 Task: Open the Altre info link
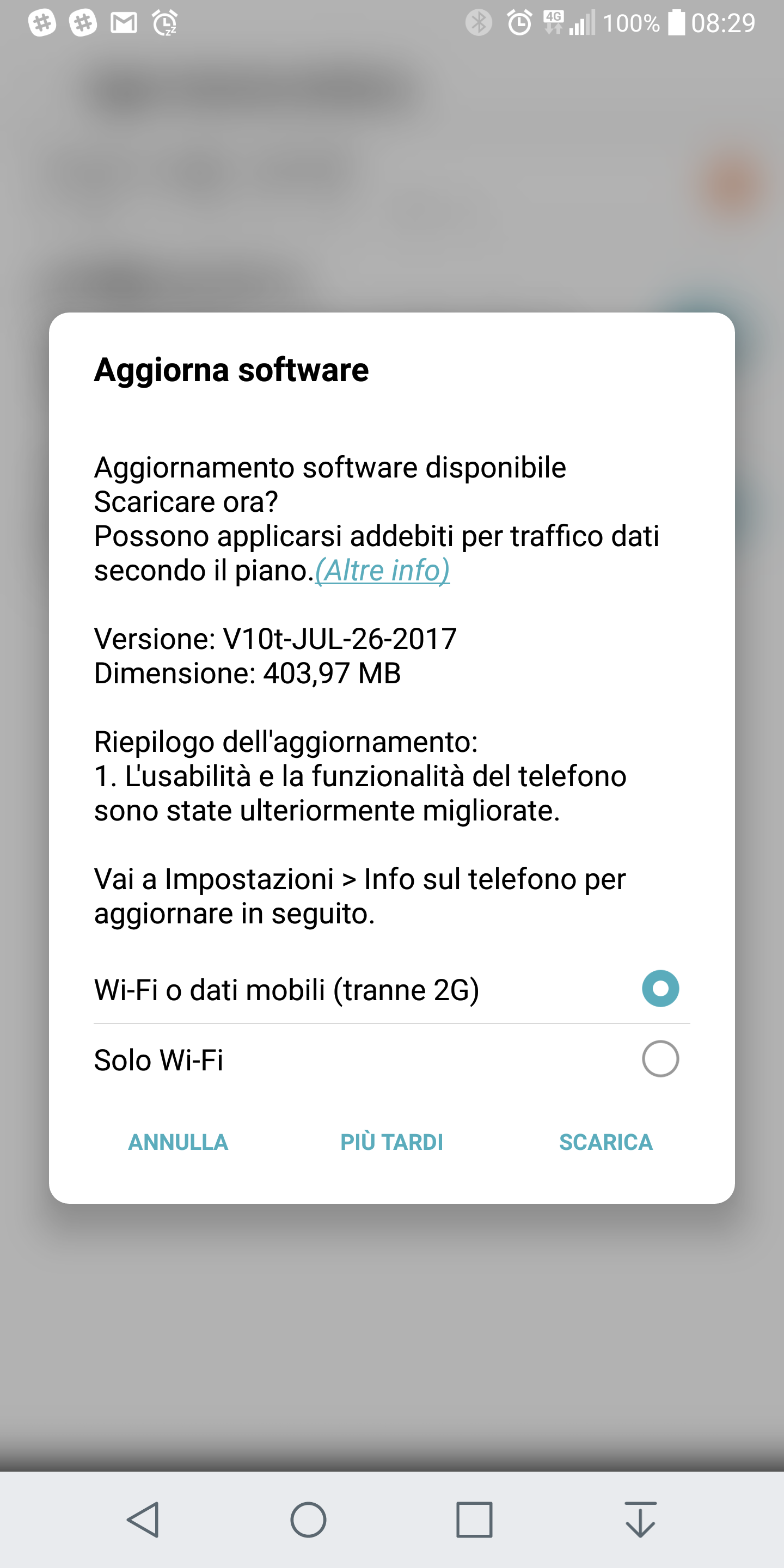[382, 571]
